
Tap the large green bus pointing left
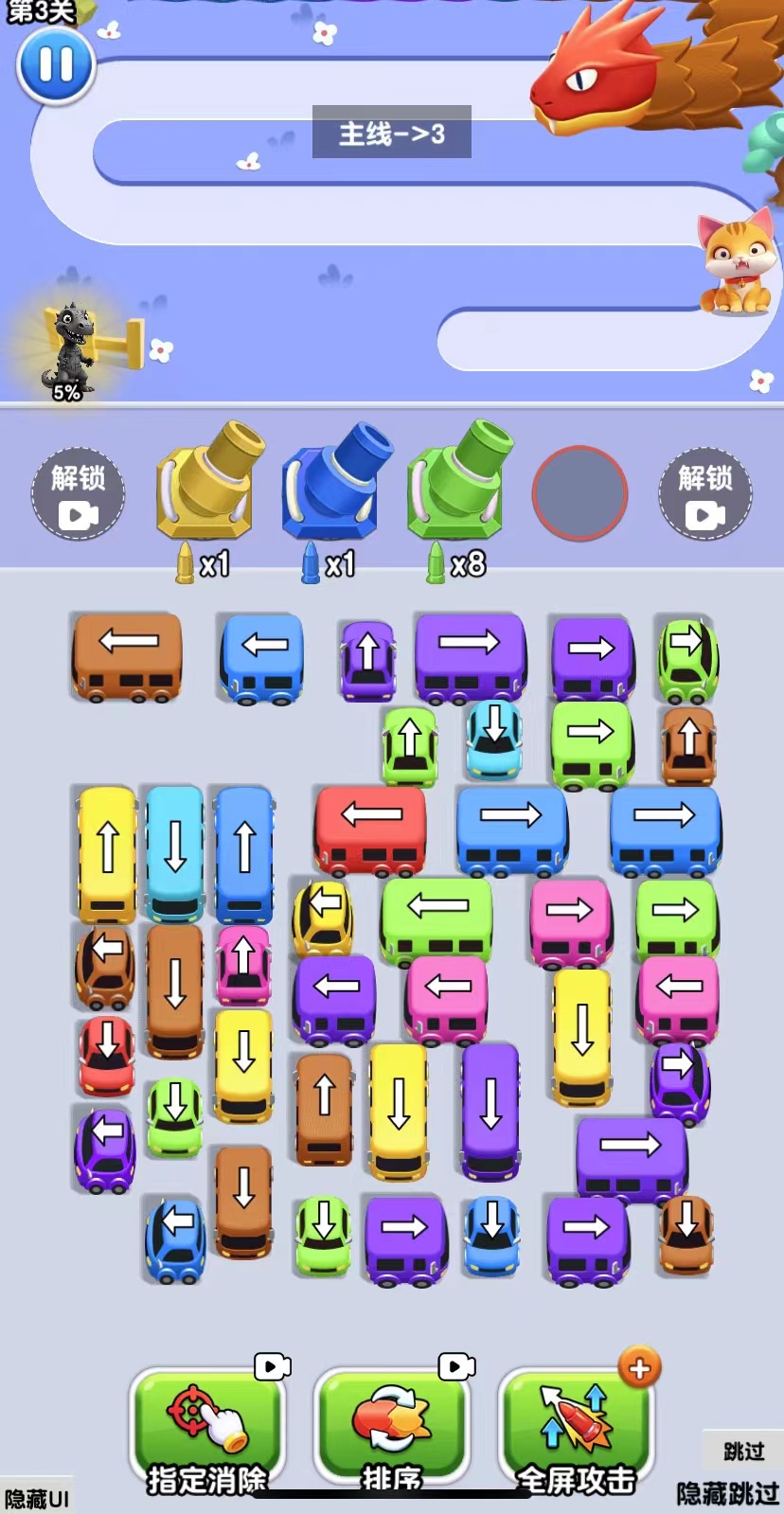pyautogui.click(x=437, y=918)
